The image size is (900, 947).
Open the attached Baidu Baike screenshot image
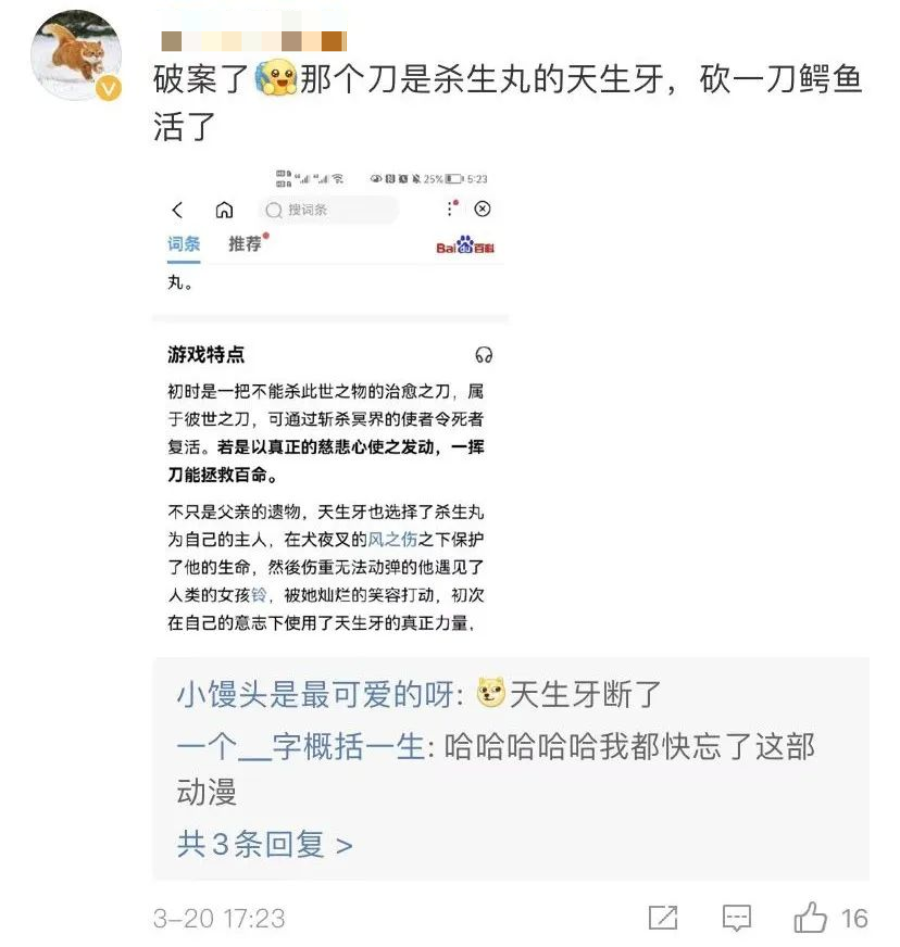330,400
